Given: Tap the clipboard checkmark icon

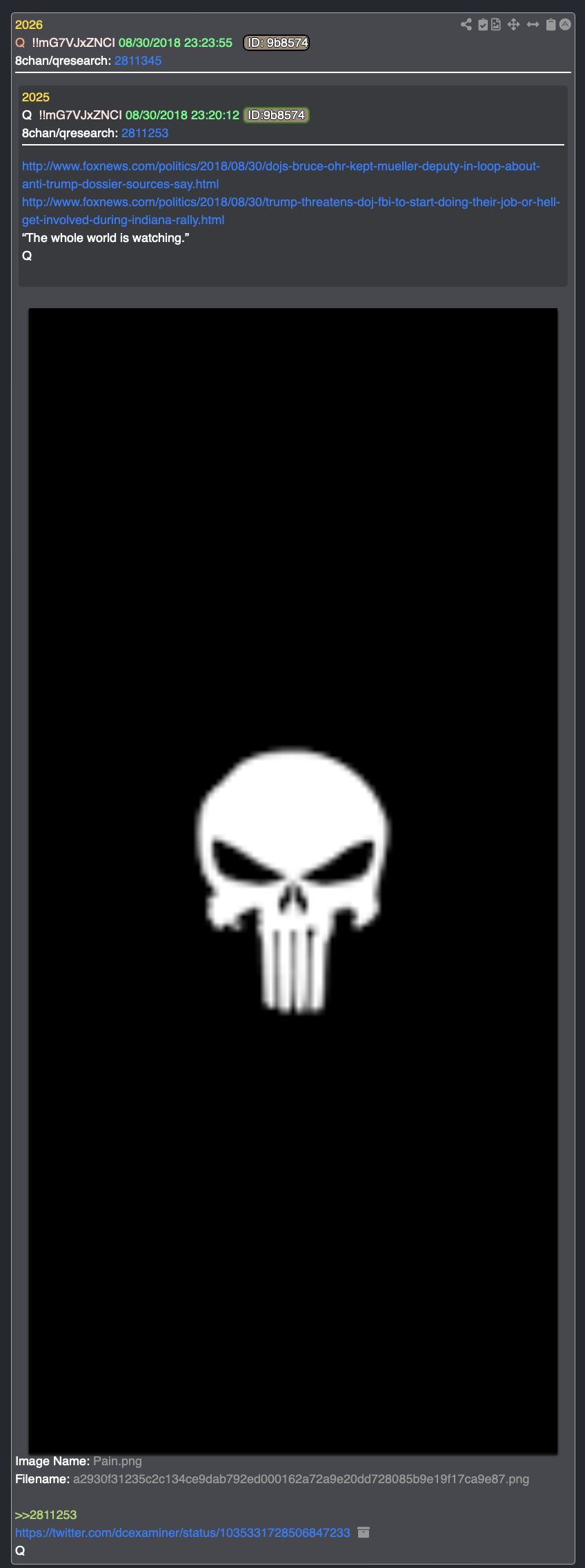Looking at the screenshot, I should (483, 25).
